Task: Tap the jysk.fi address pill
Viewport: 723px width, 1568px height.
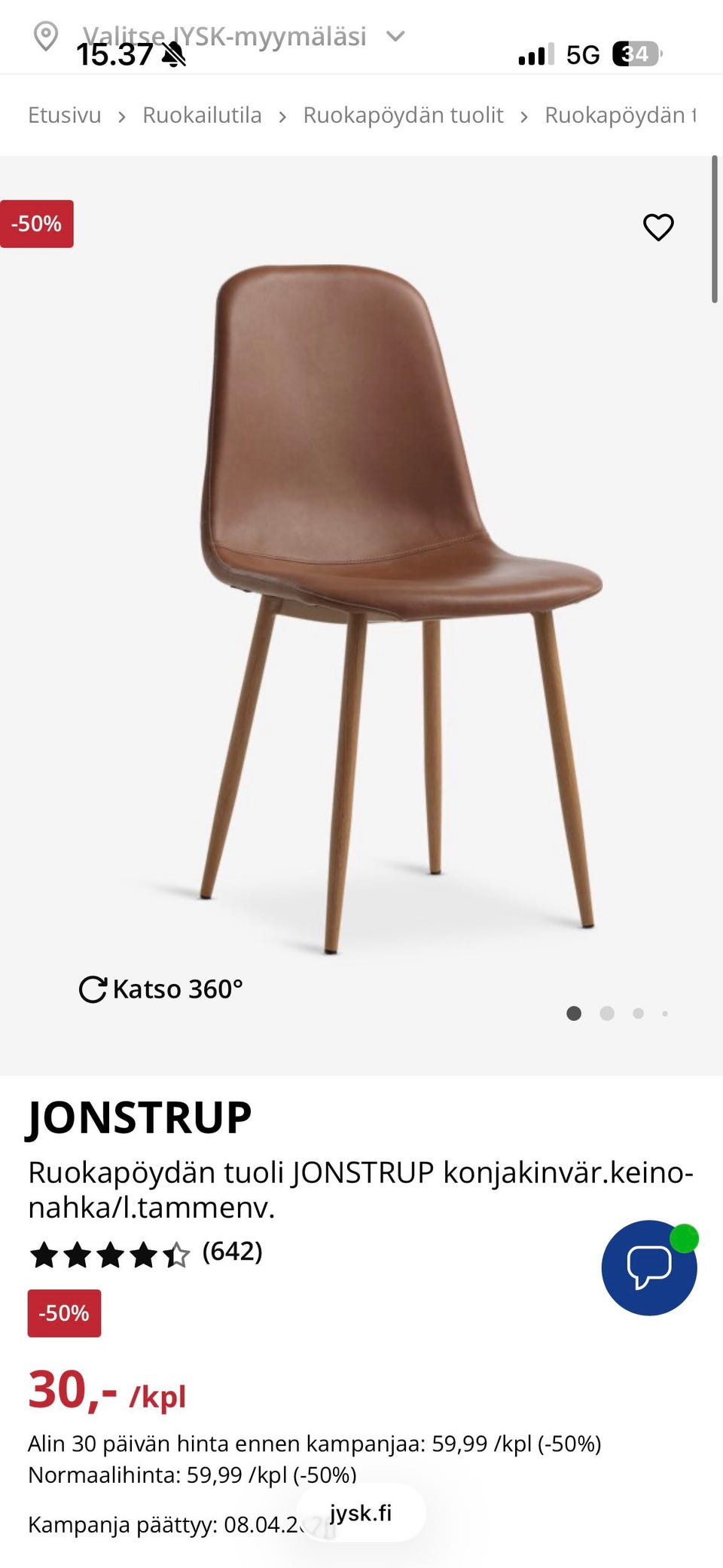Action: 361,1512
